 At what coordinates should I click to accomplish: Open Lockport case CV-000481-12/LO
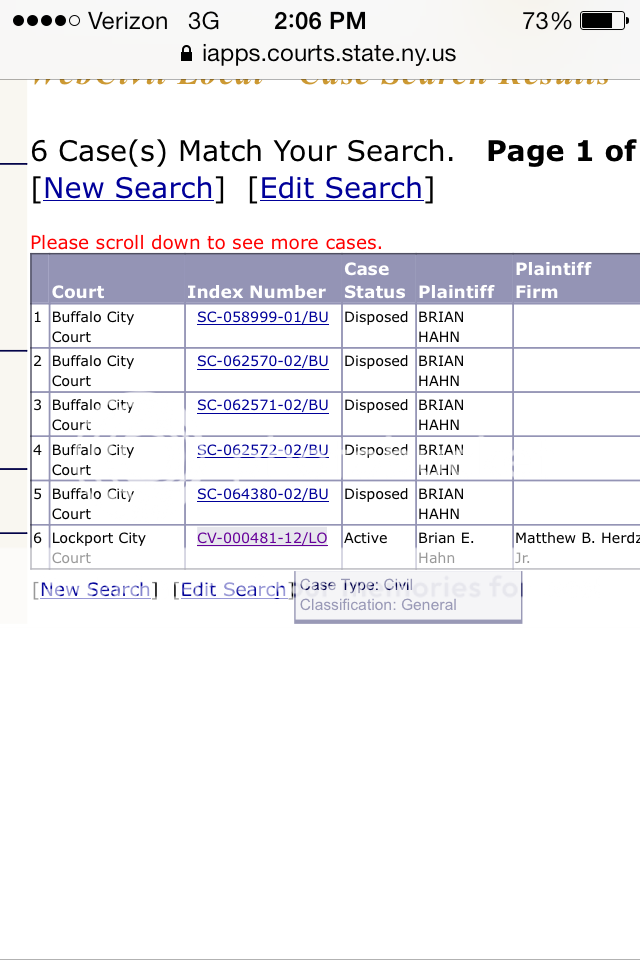coord(262,538)
